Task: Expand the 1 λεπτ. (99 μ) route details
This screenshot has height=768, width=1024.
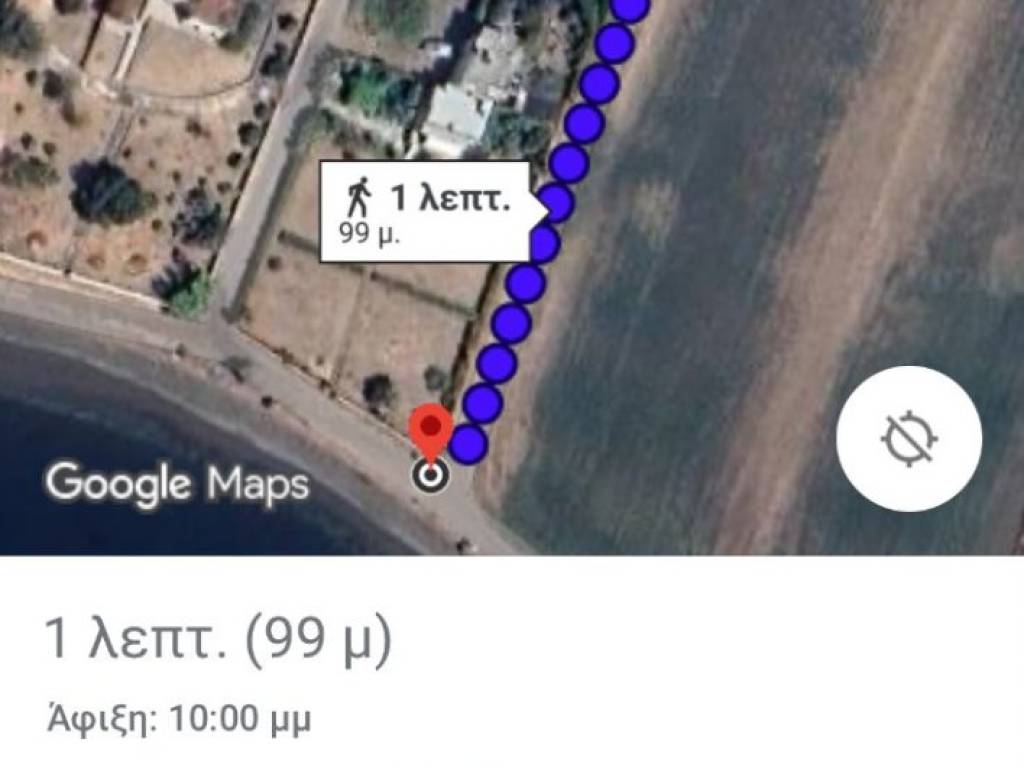Action: (218, 641)
